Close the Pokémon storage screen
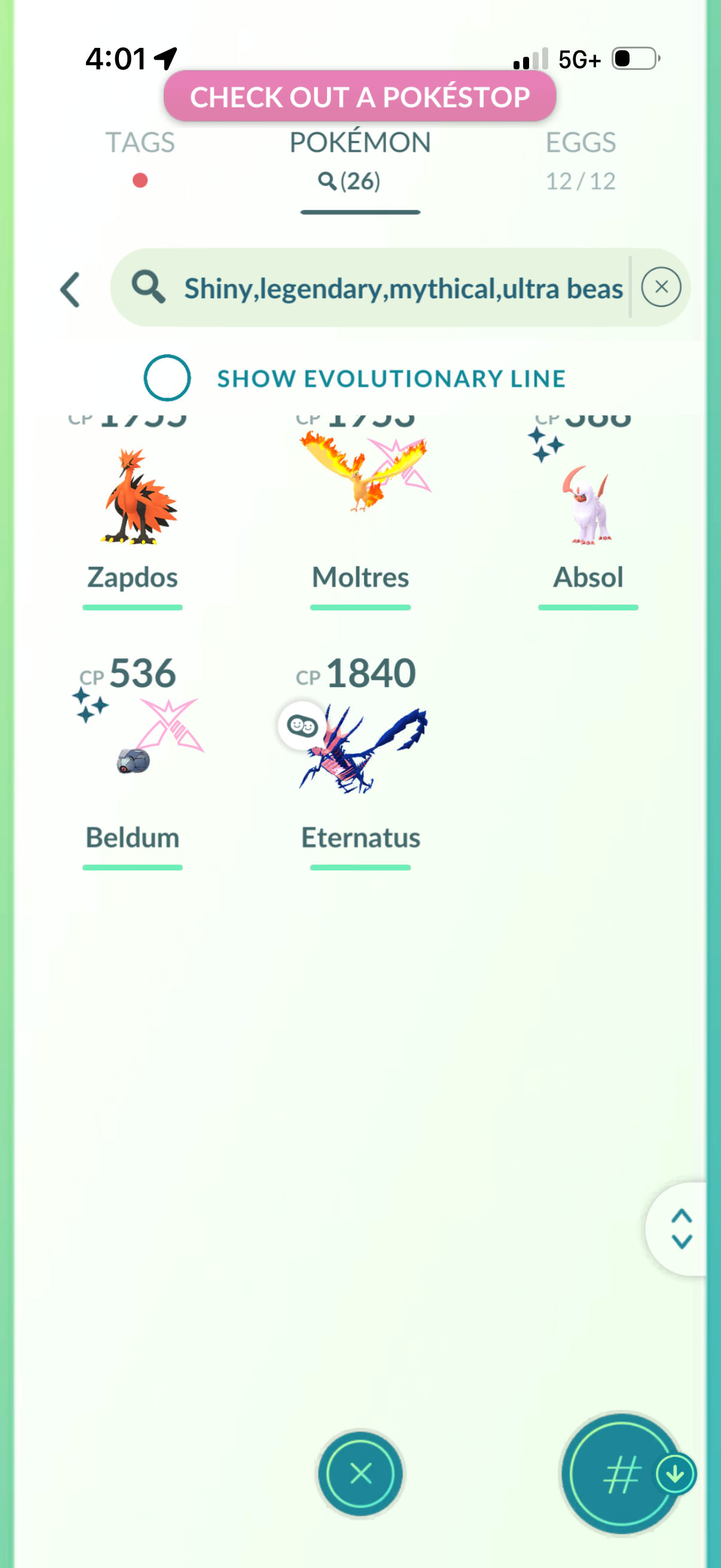Screen dimensions: 721x1568 (x=360, y=1474)
